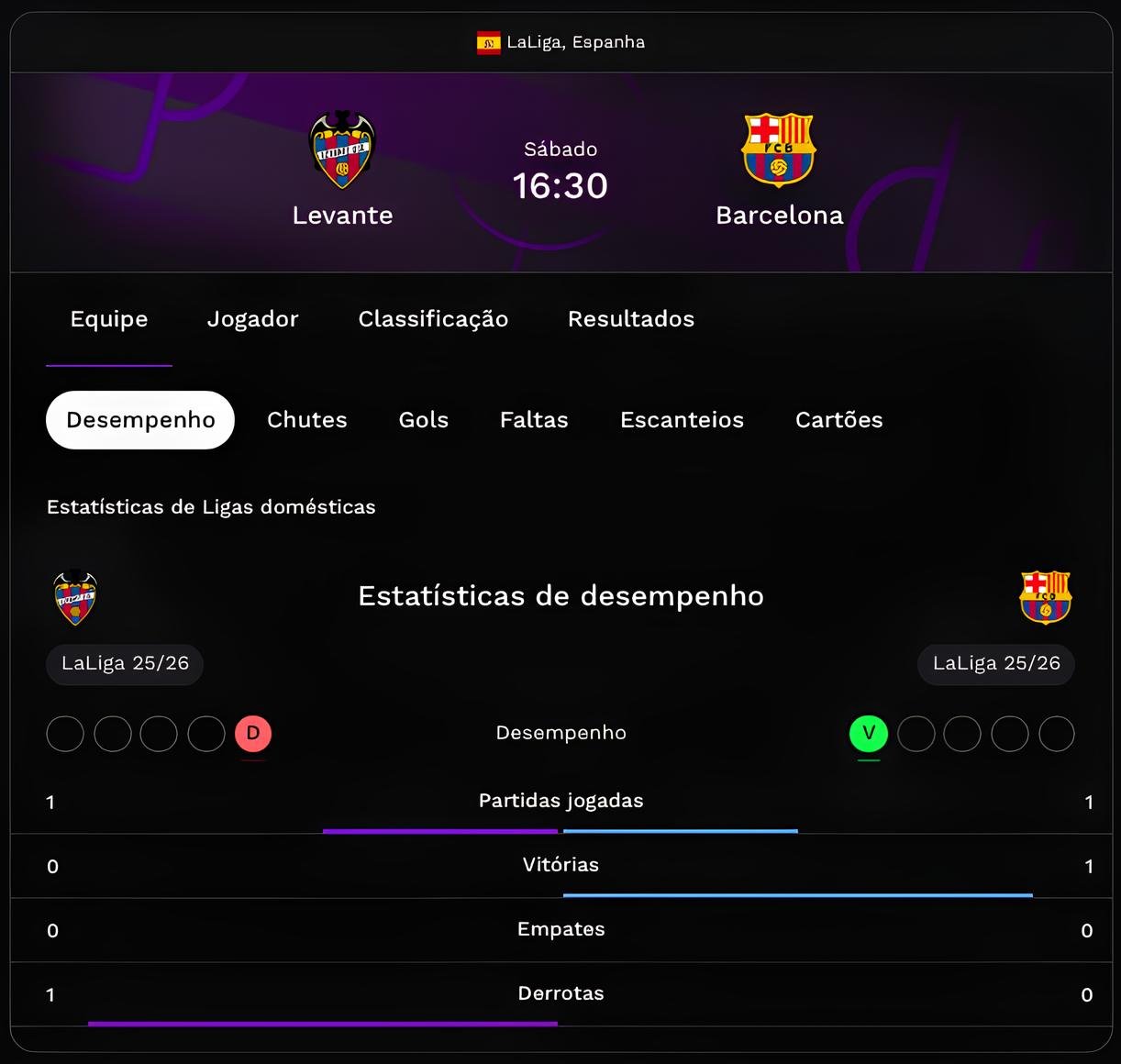
Task: Go to the Resultados tab
Action: click(631, 319)
